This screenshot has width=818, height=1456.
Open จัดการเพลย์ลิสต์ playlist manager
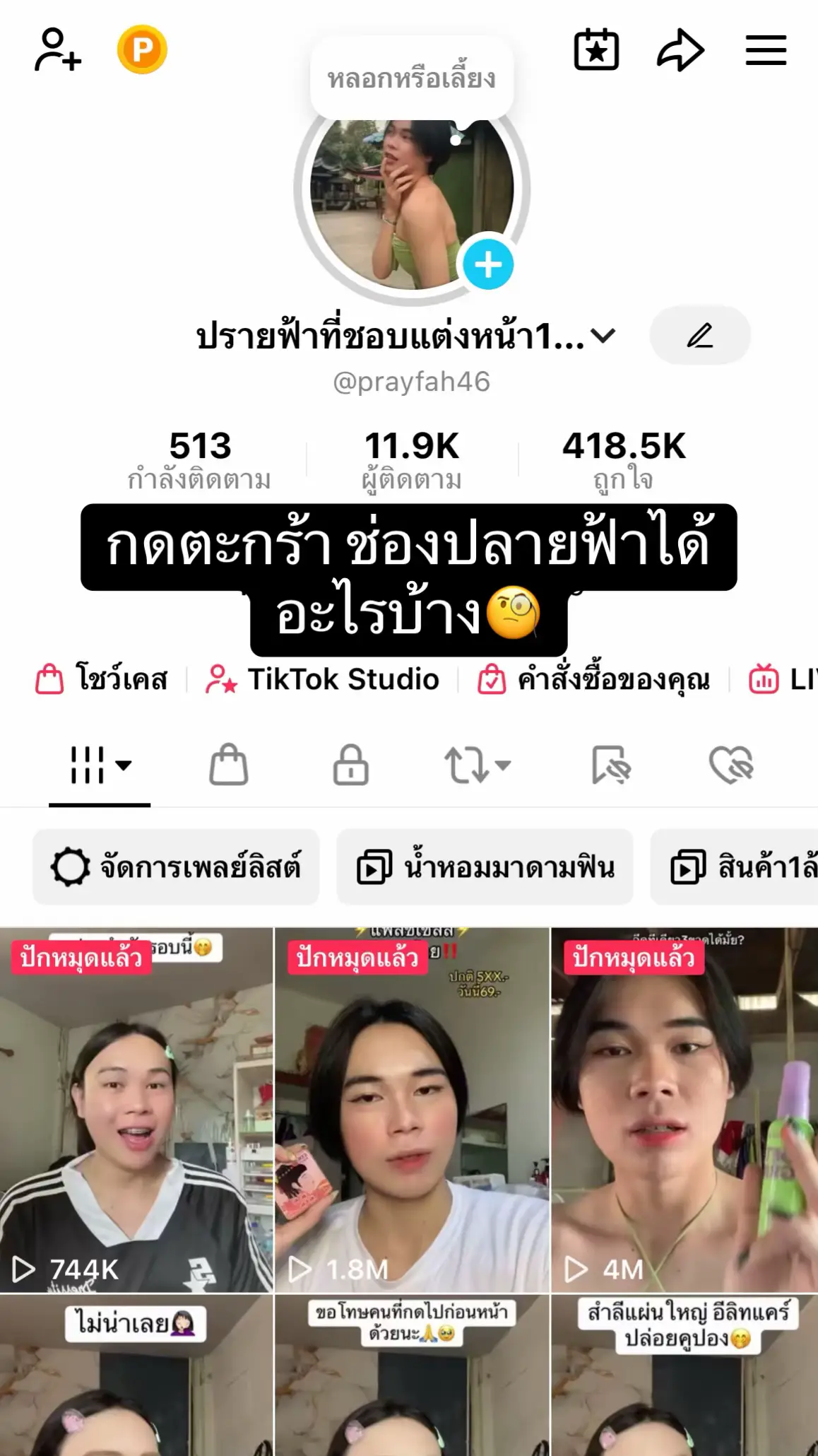coord(177,867)
